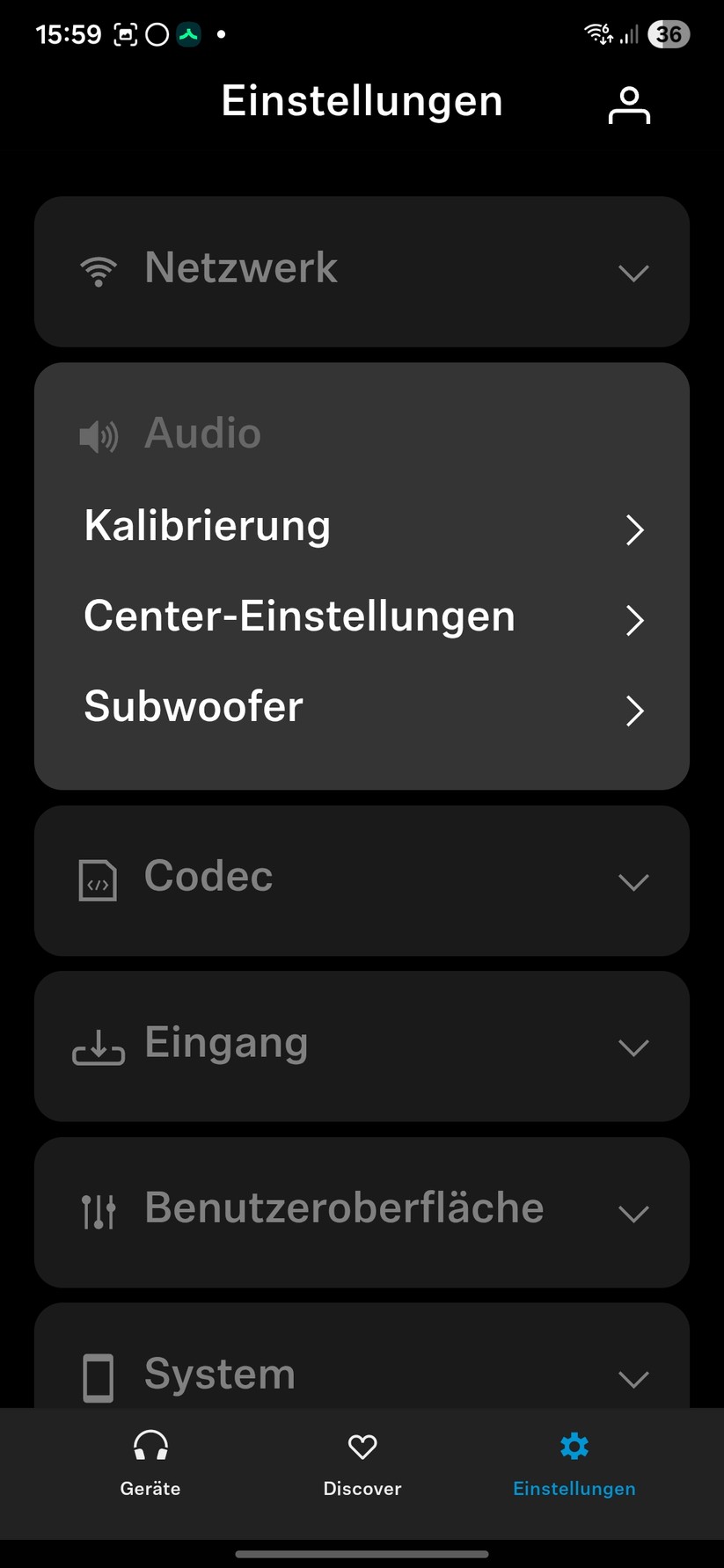
Task: Expand the Eingang section
Action: click(x=633, y=1047)
